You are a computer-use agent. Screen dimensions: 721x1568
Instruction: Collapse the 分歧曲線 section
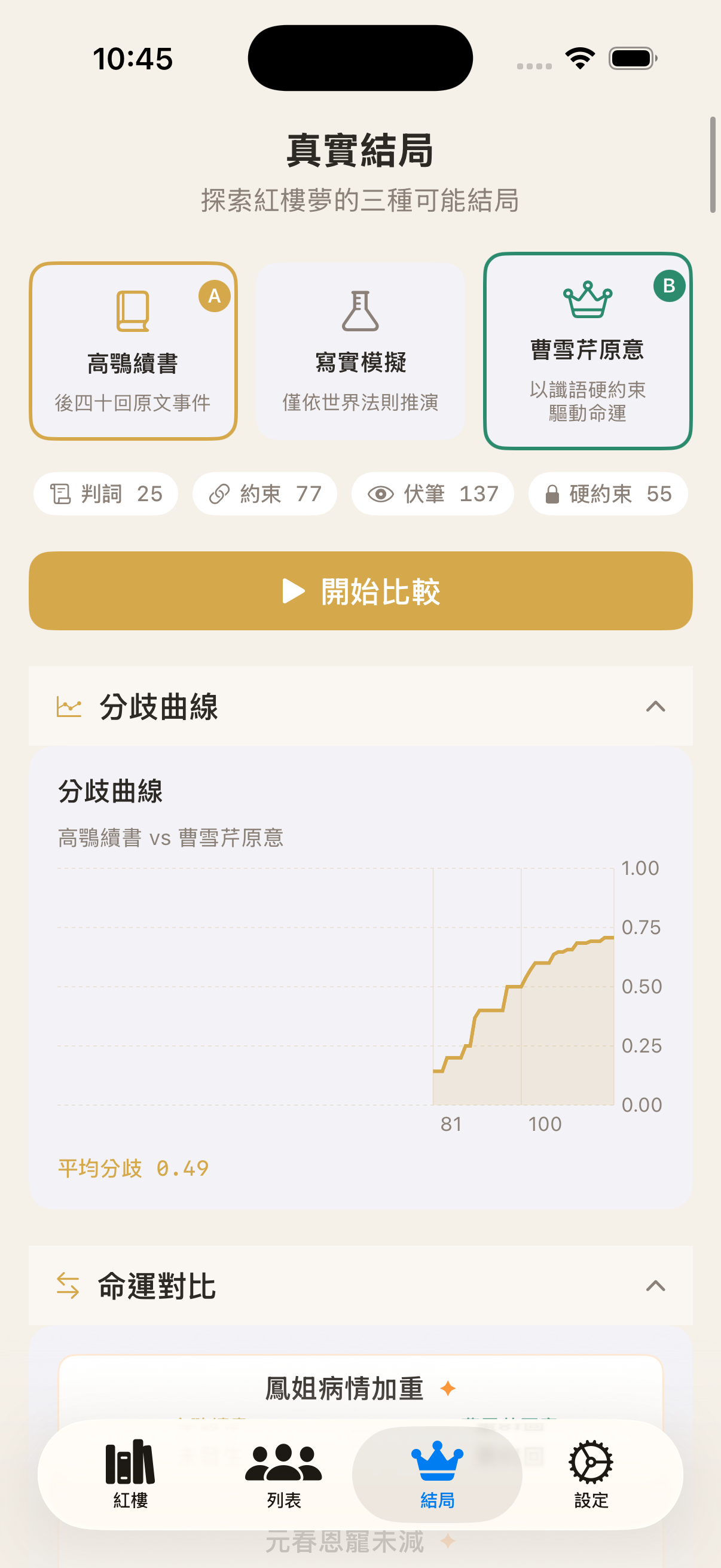(x=655, y=707)
